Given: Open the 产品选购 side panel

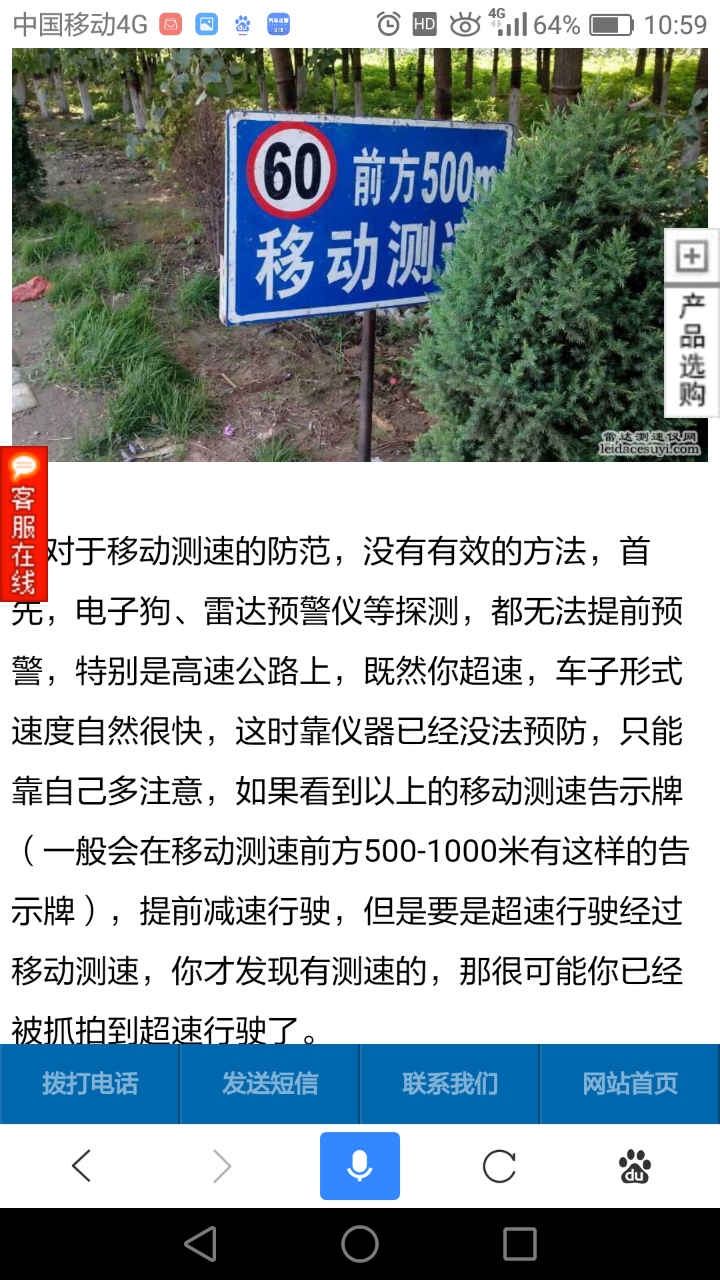Looking at the screenshot, I should click(x=692, y=349).
